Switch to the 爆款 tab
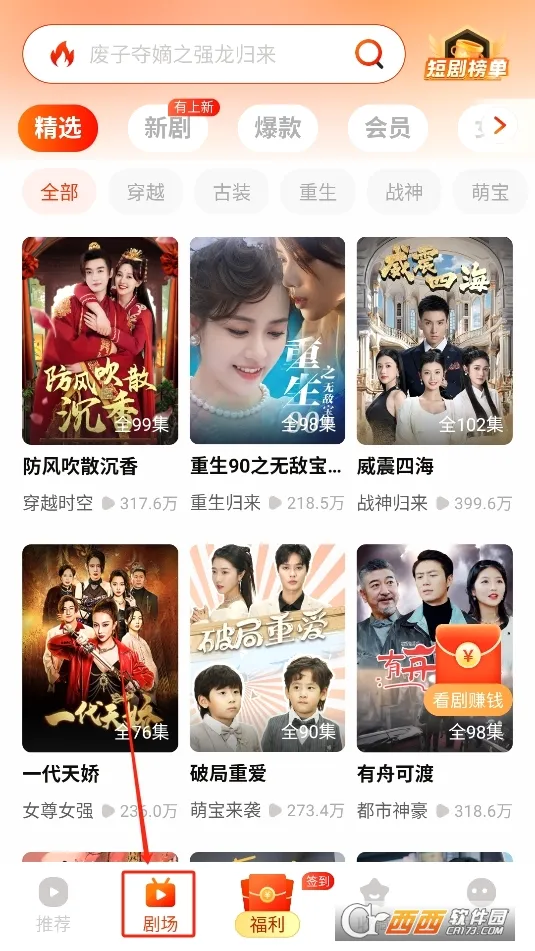The height and width of the screenshot is (951, 535). pos(278,128)
